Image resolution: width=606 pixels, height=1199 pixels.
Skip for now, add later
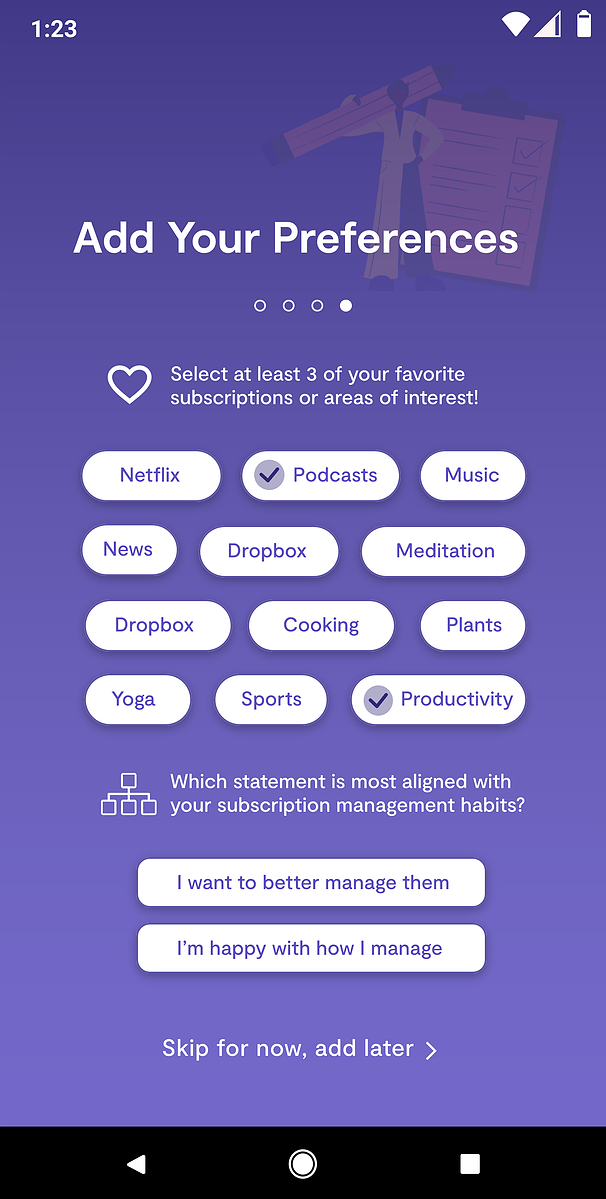click(x=300, y=1048)
